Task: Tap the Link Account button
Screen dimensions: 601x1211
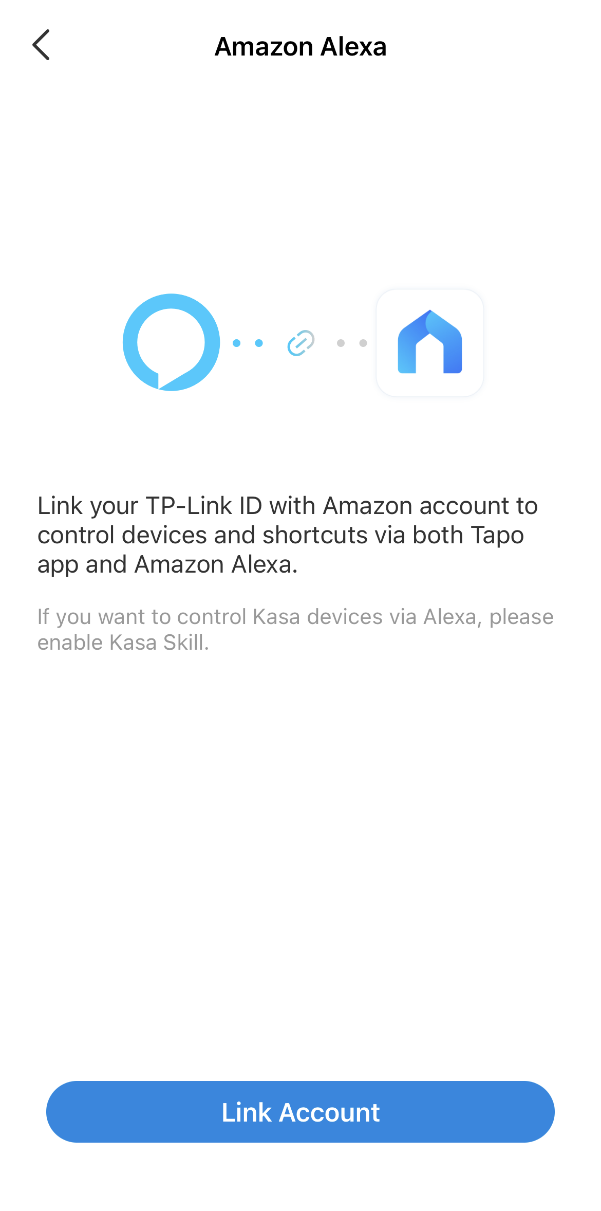Action: [x=300, y=1112]
